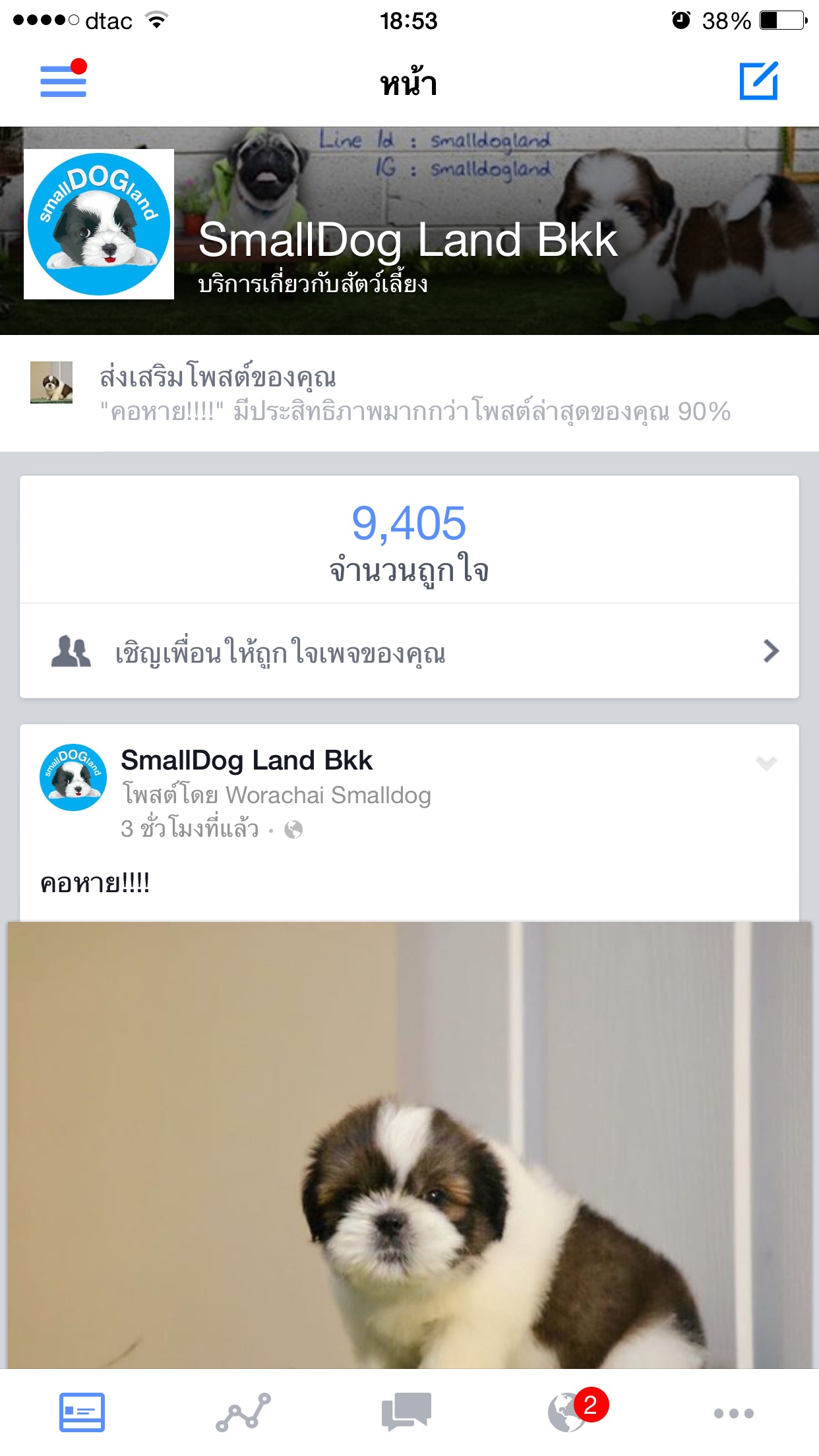
Task: Switch to the Insights graph tab
Action: [x=243, y=1412]
